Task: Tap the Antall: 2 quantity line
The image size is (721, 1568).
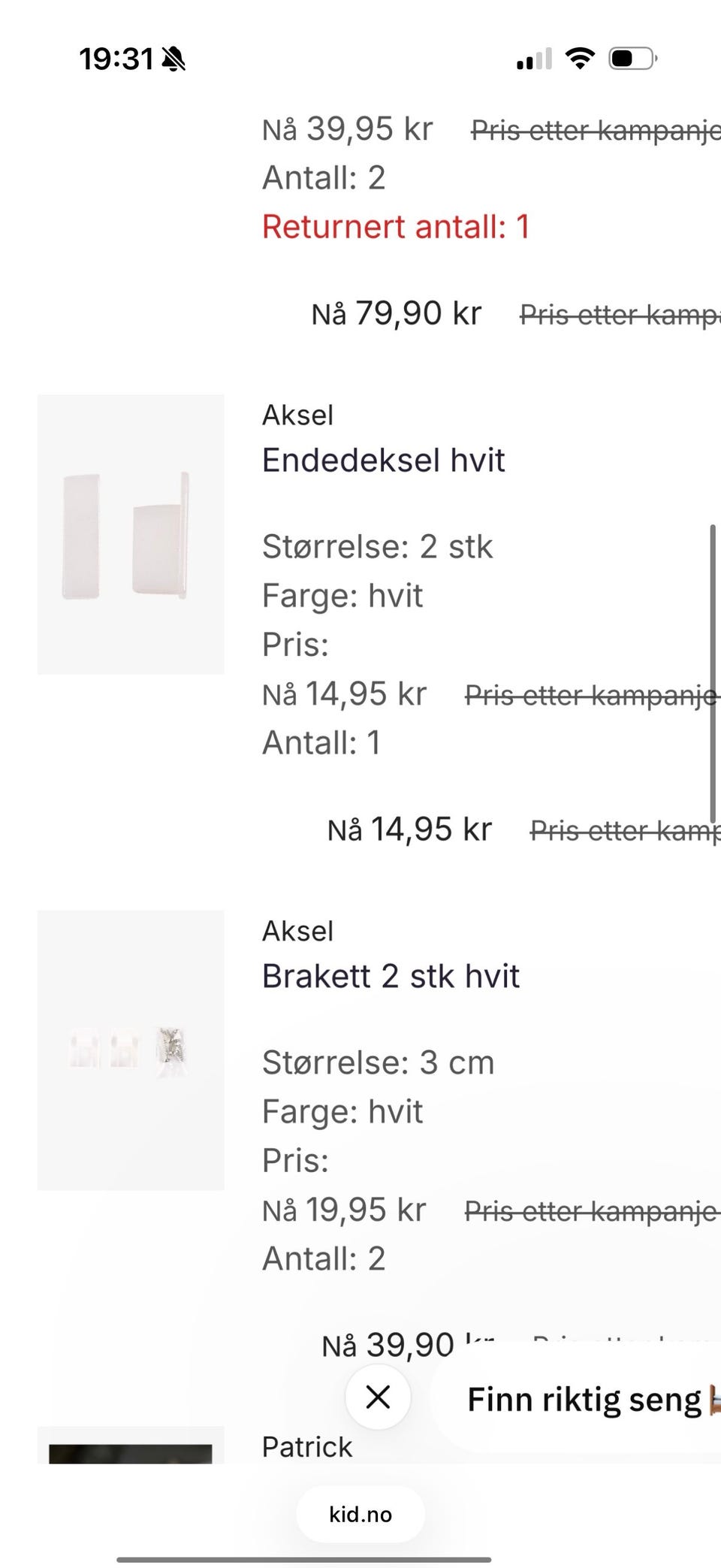Action: [324, 177]
